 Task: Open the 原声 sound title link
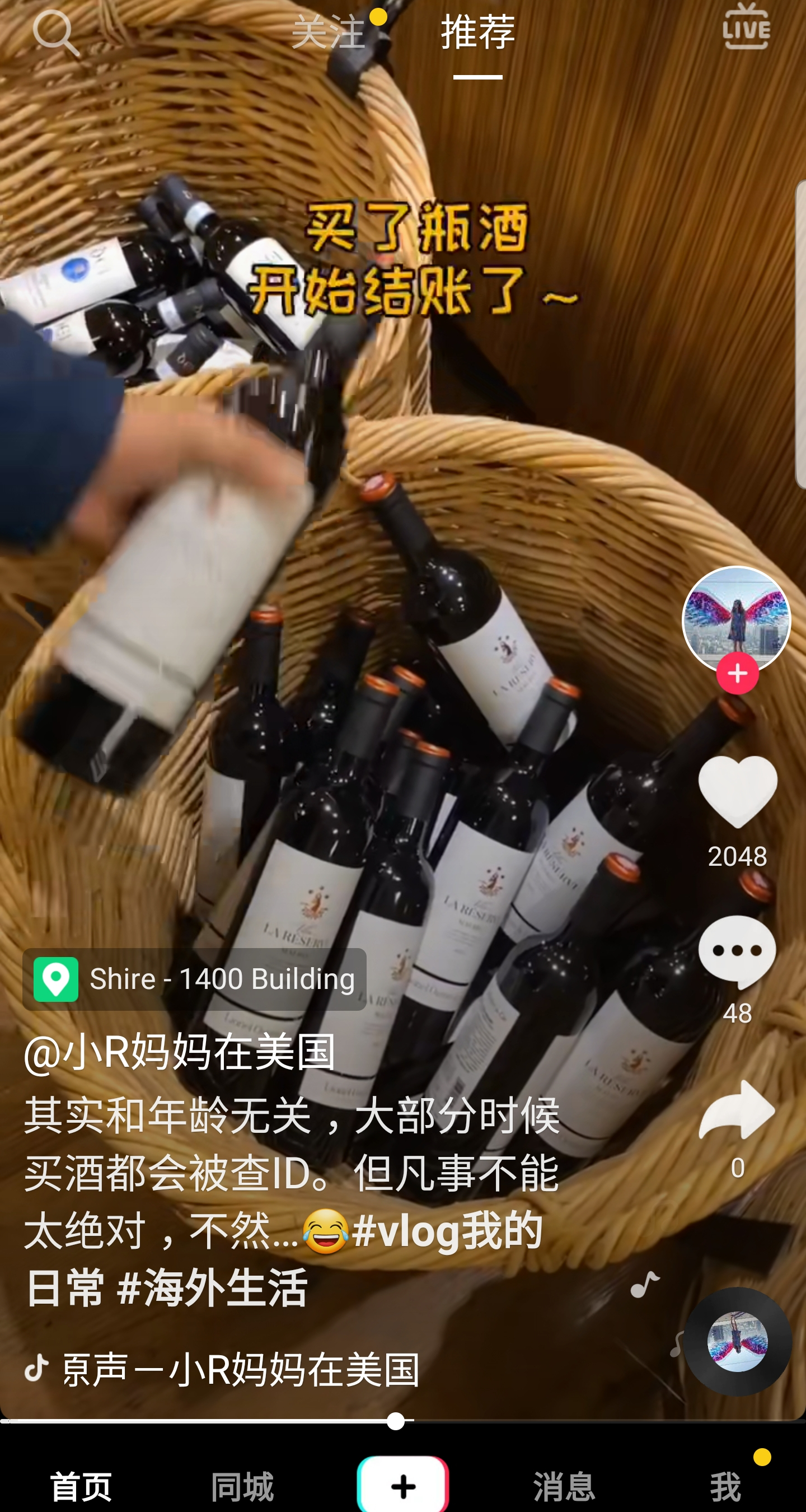click(241, 1369)
